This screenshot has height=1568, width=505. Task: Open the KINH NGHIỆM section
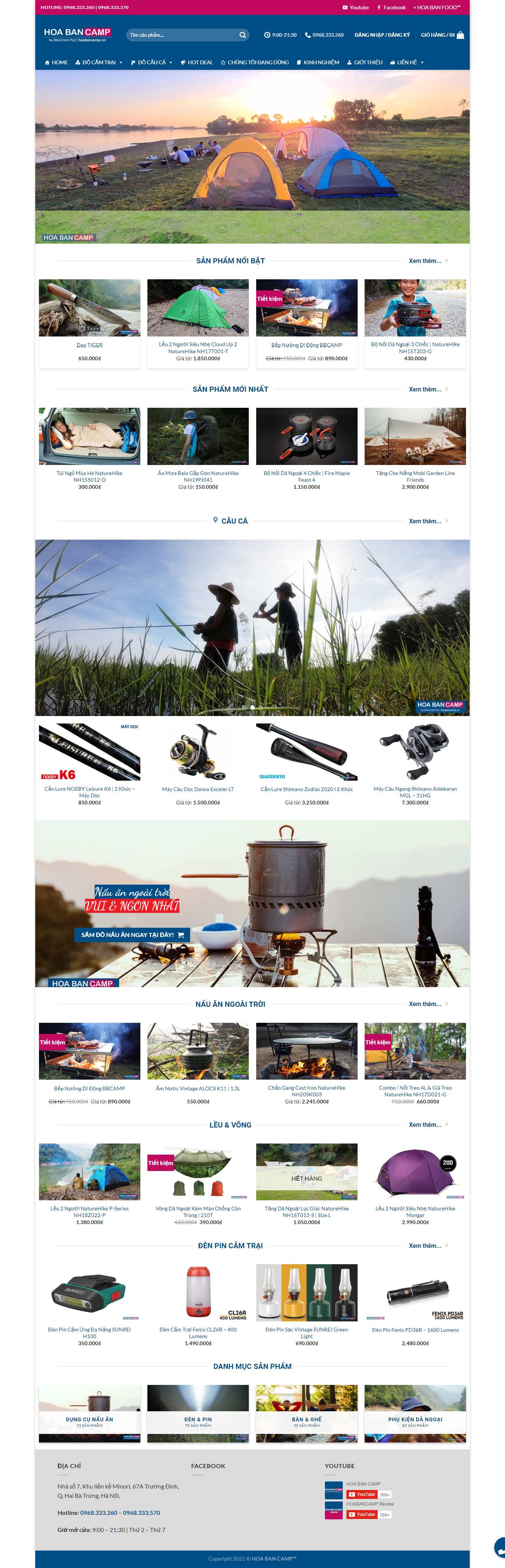(317, 62)
